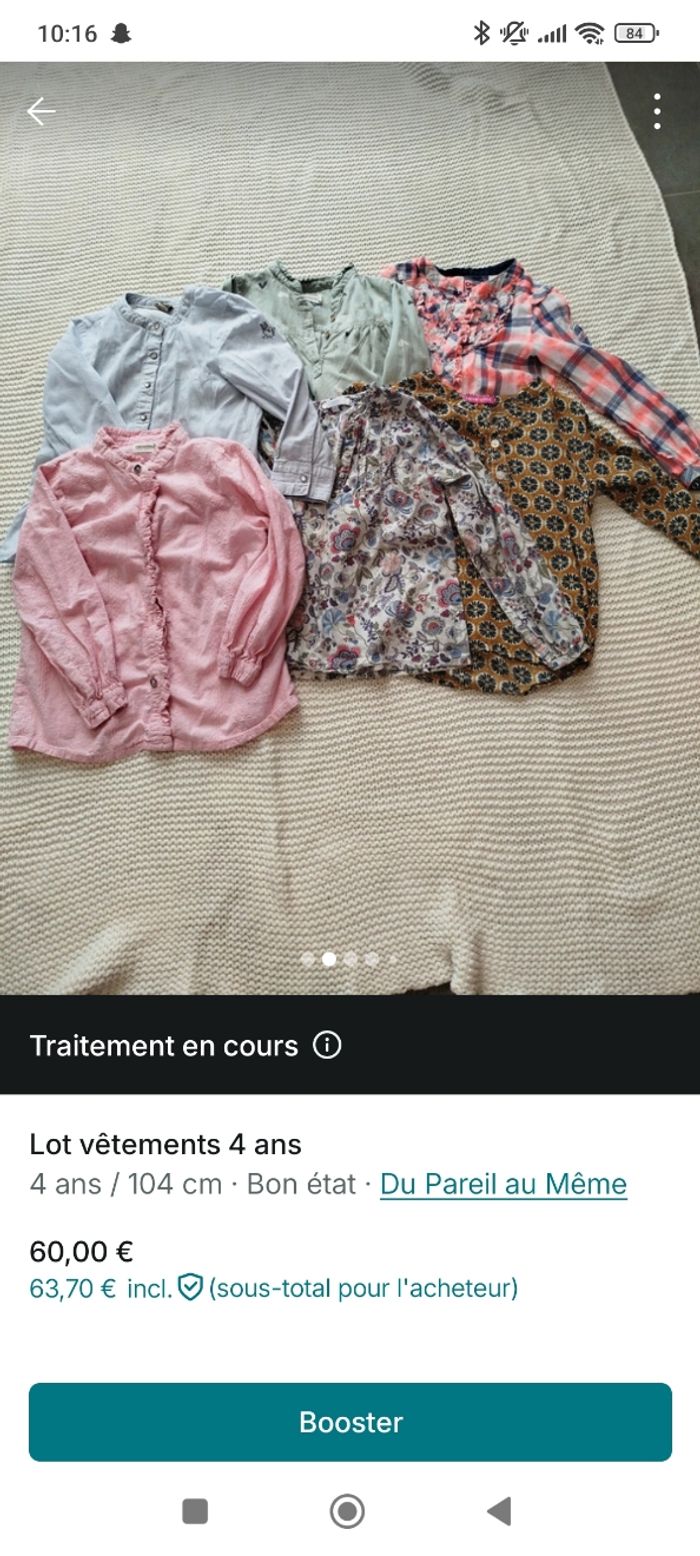Go back using the top arrow
This screenshot has height=1556, width=700.
(x=41, y=111)
